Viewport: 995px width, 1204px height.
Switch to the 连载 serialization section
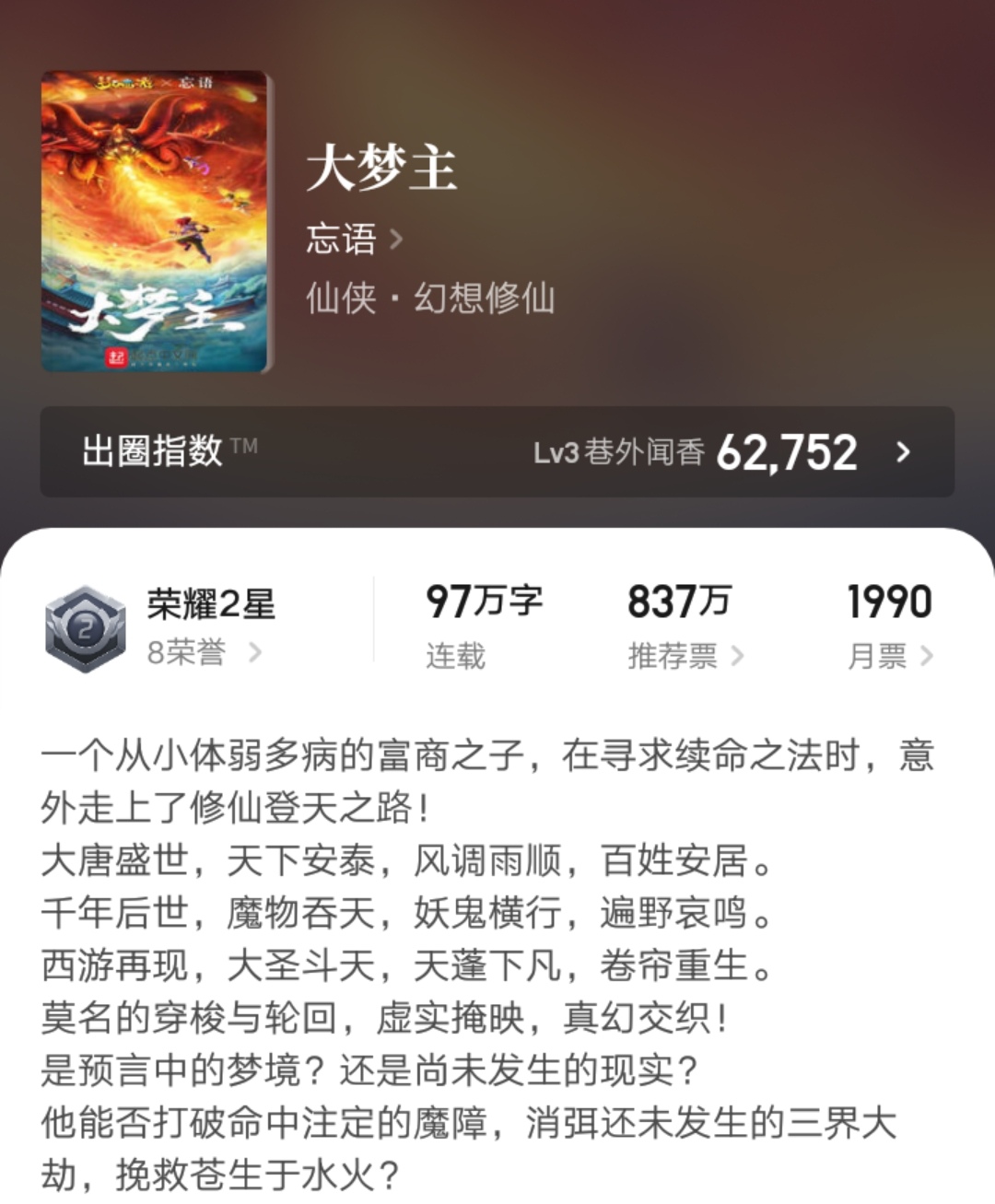(x=456, y=656)
